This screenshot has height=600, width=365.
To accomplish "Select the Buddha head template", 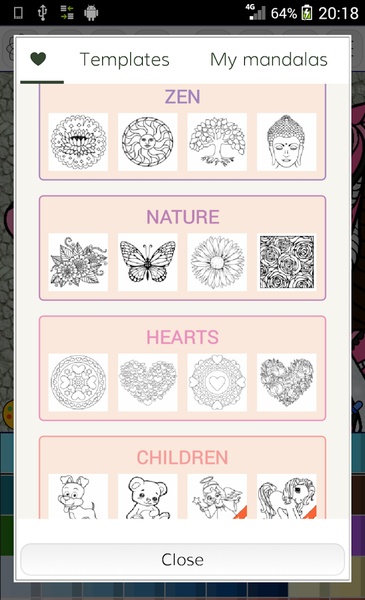I will coord(287,142).
